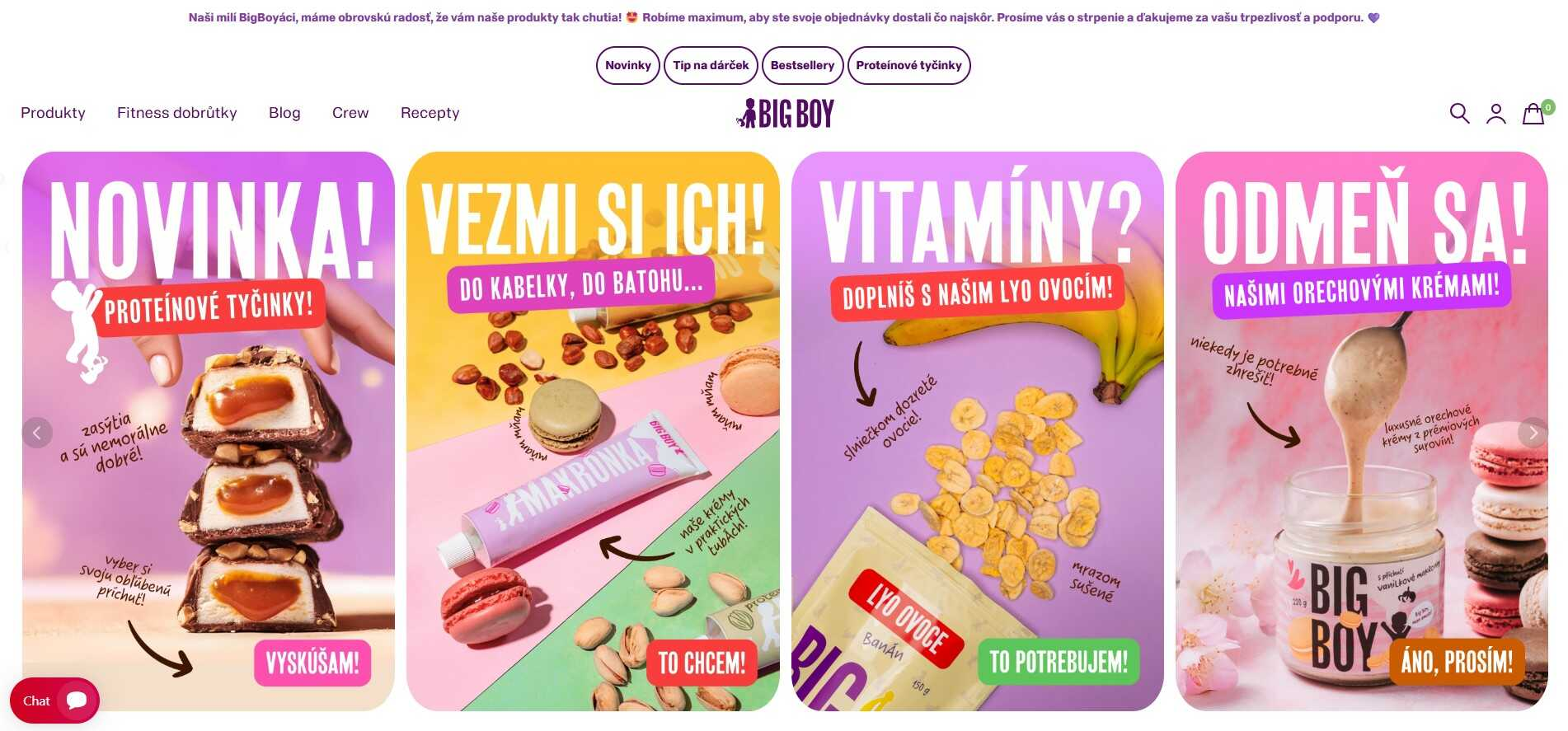Tap the TO CHCEM! button

coord(702,663)
